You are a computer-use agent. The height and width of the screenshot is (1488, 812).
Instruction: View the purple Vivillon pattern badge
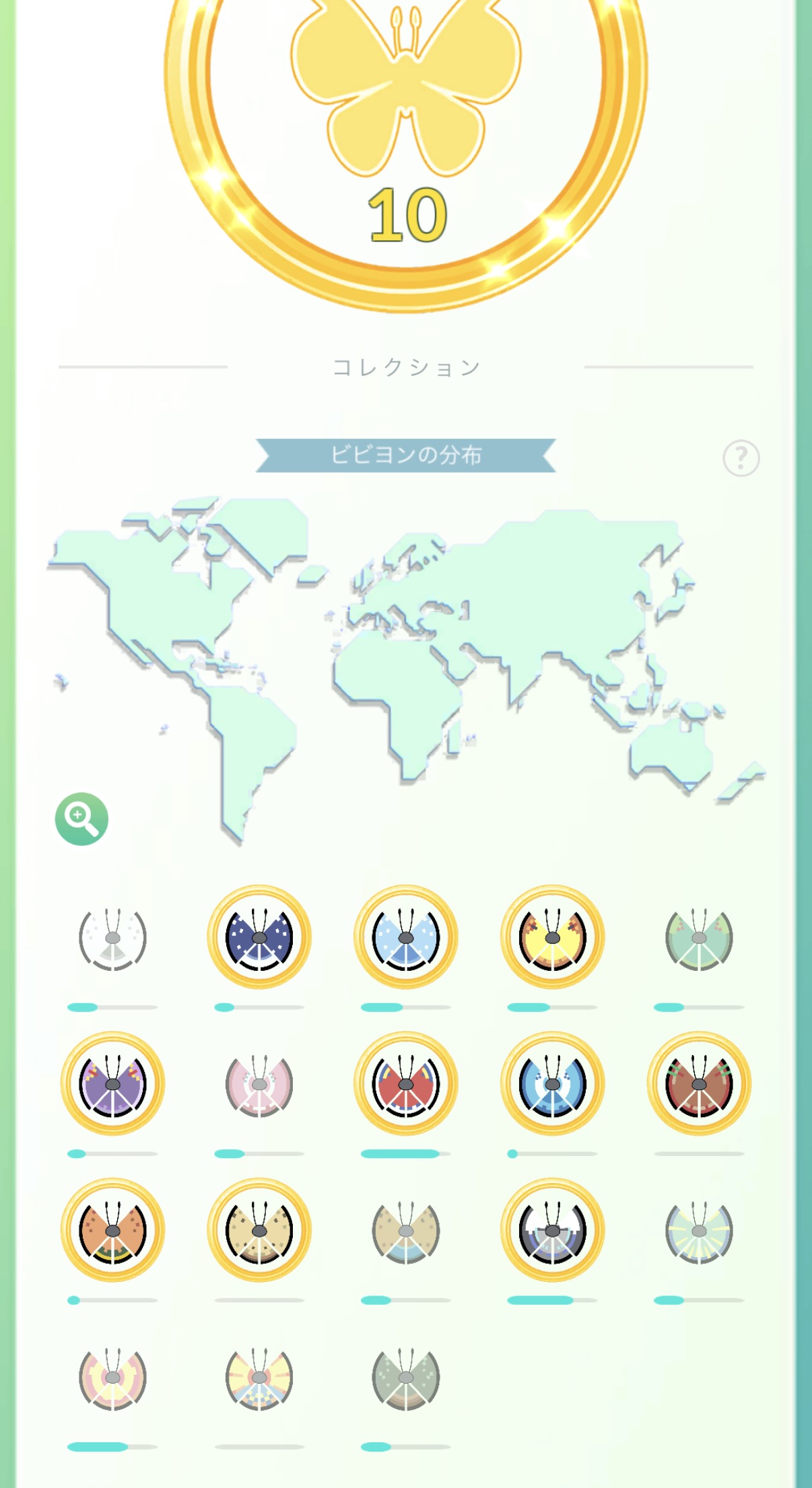pyautogui.click(x=112, y=1083)
